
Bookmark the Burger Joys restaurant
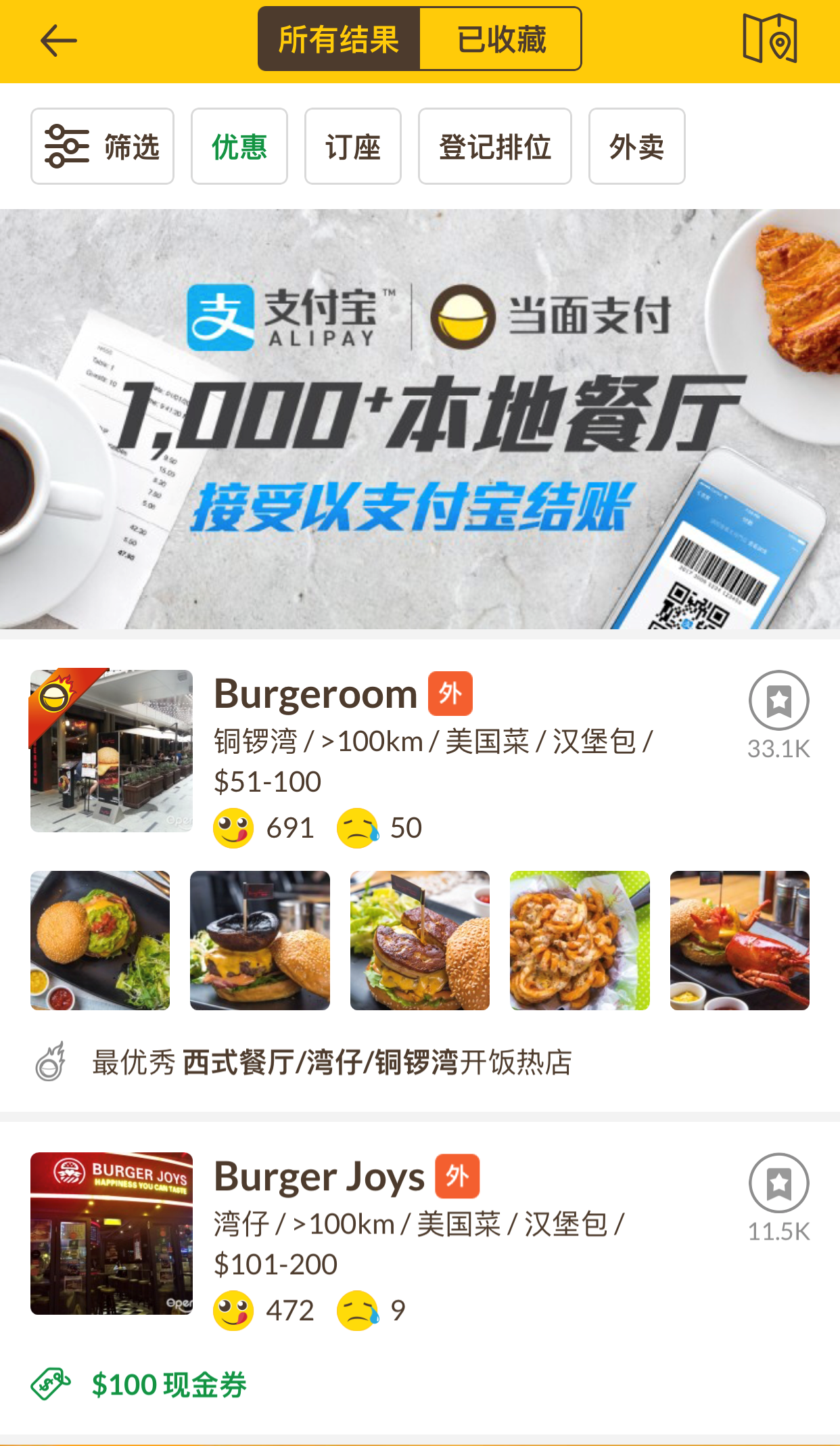(x=779, y=1183)
